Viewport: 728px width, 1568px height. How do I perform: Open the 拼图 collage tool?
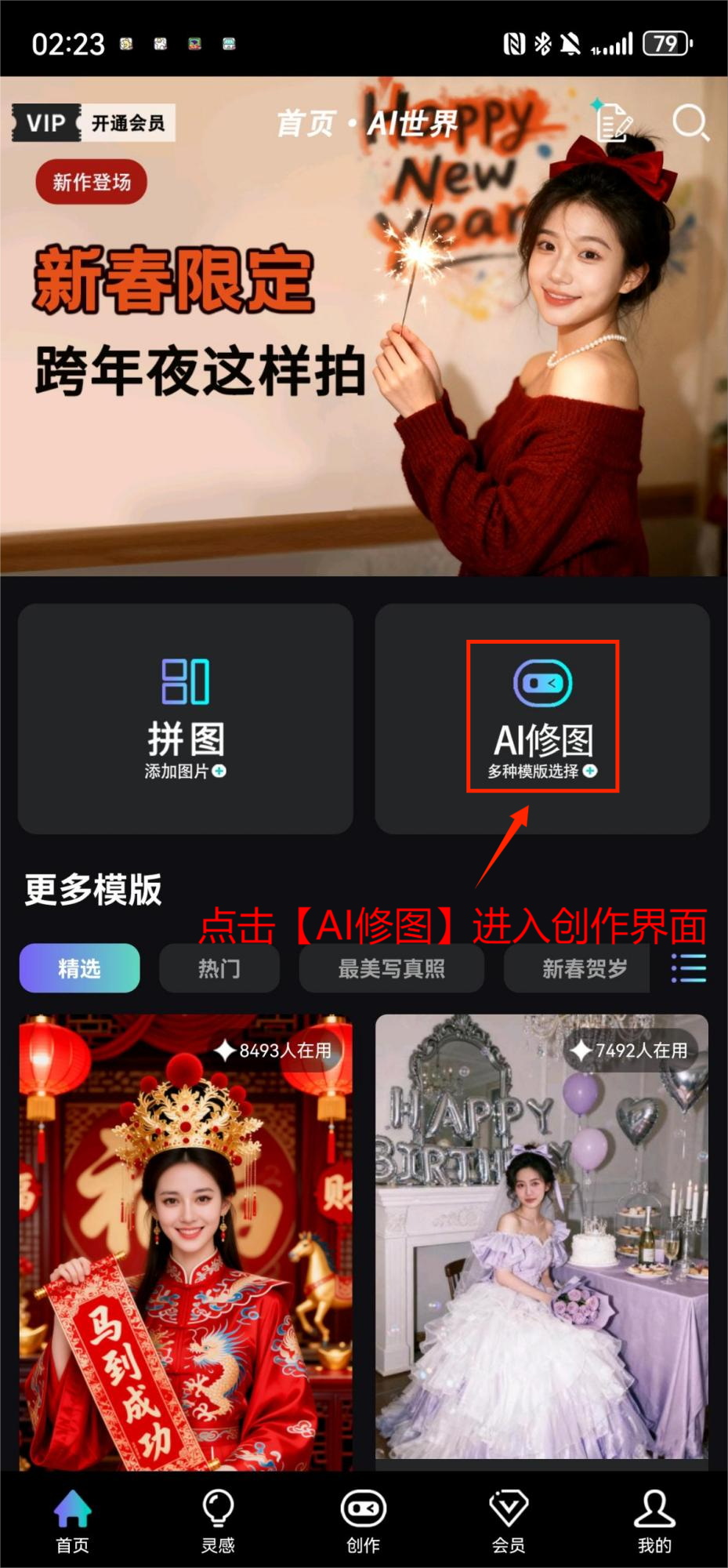(186, 718)
